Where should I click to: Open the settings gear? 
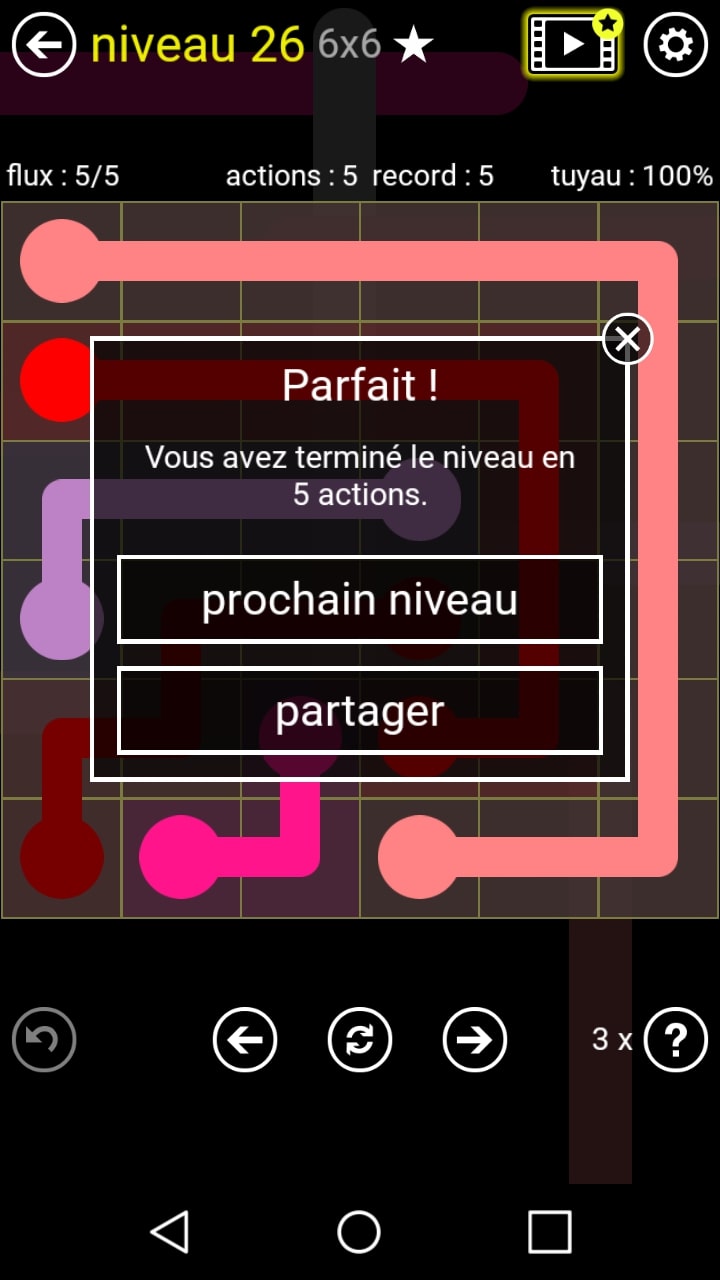(x=676, y=45)
